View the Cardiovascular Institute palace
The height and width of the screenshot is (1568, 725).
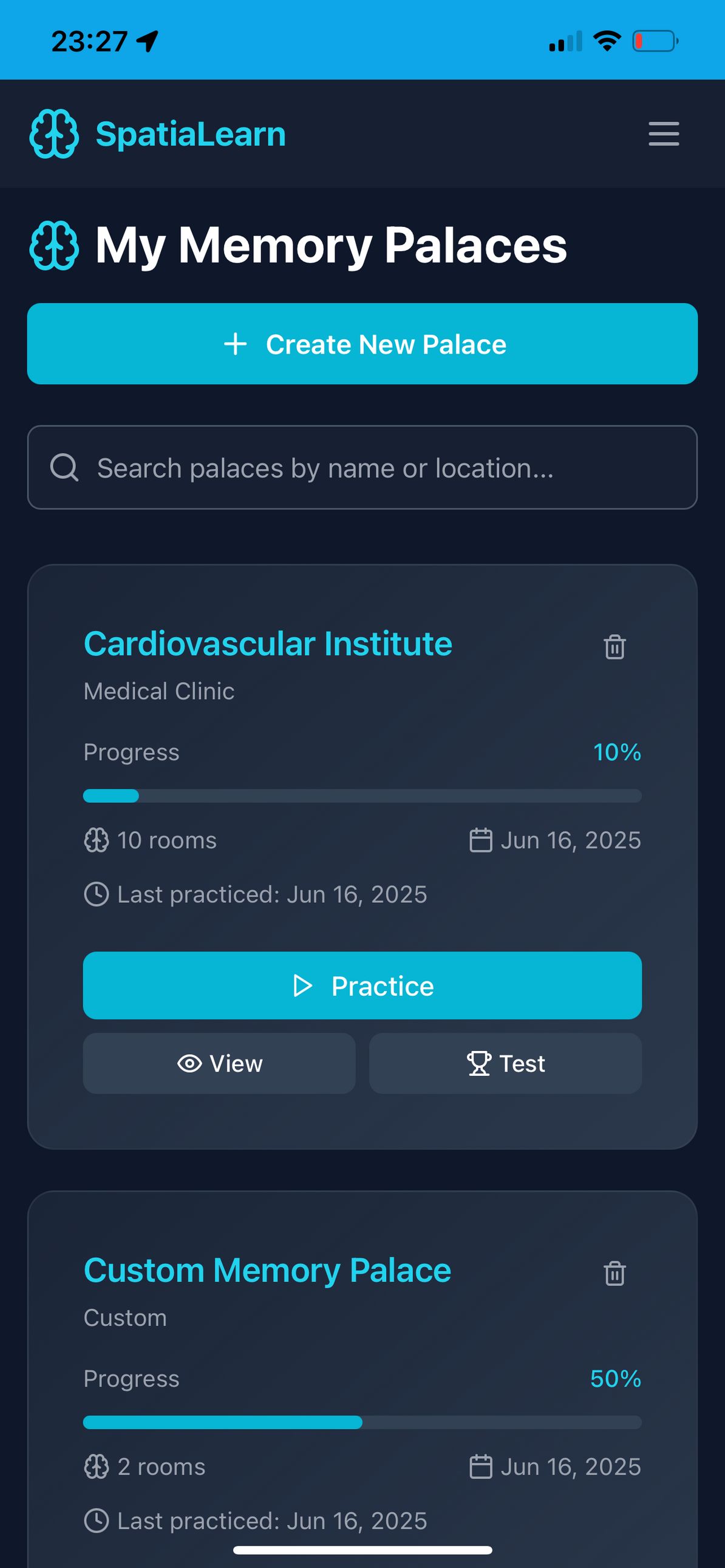coord(219,1063)
